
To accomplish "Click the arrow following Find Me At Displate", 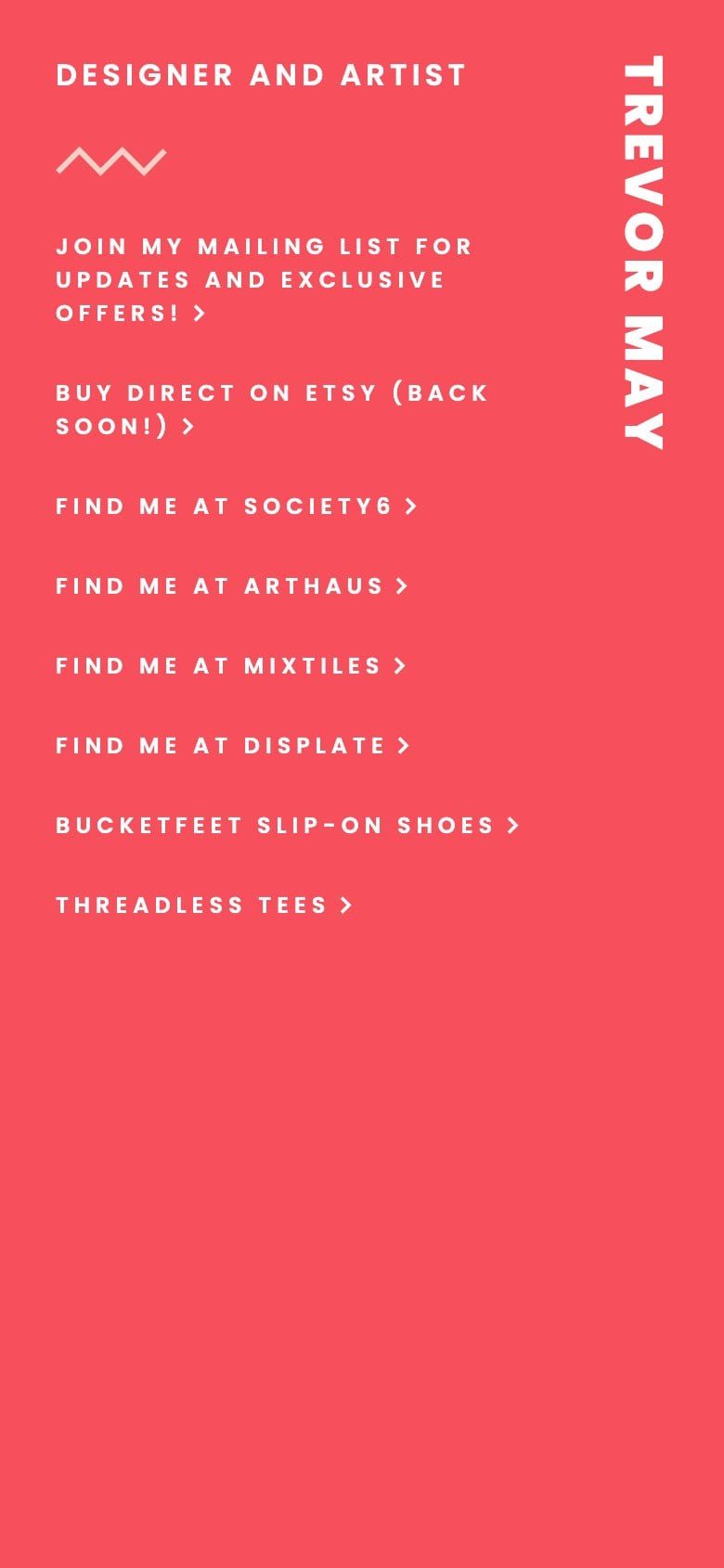I will pos(404,746).
